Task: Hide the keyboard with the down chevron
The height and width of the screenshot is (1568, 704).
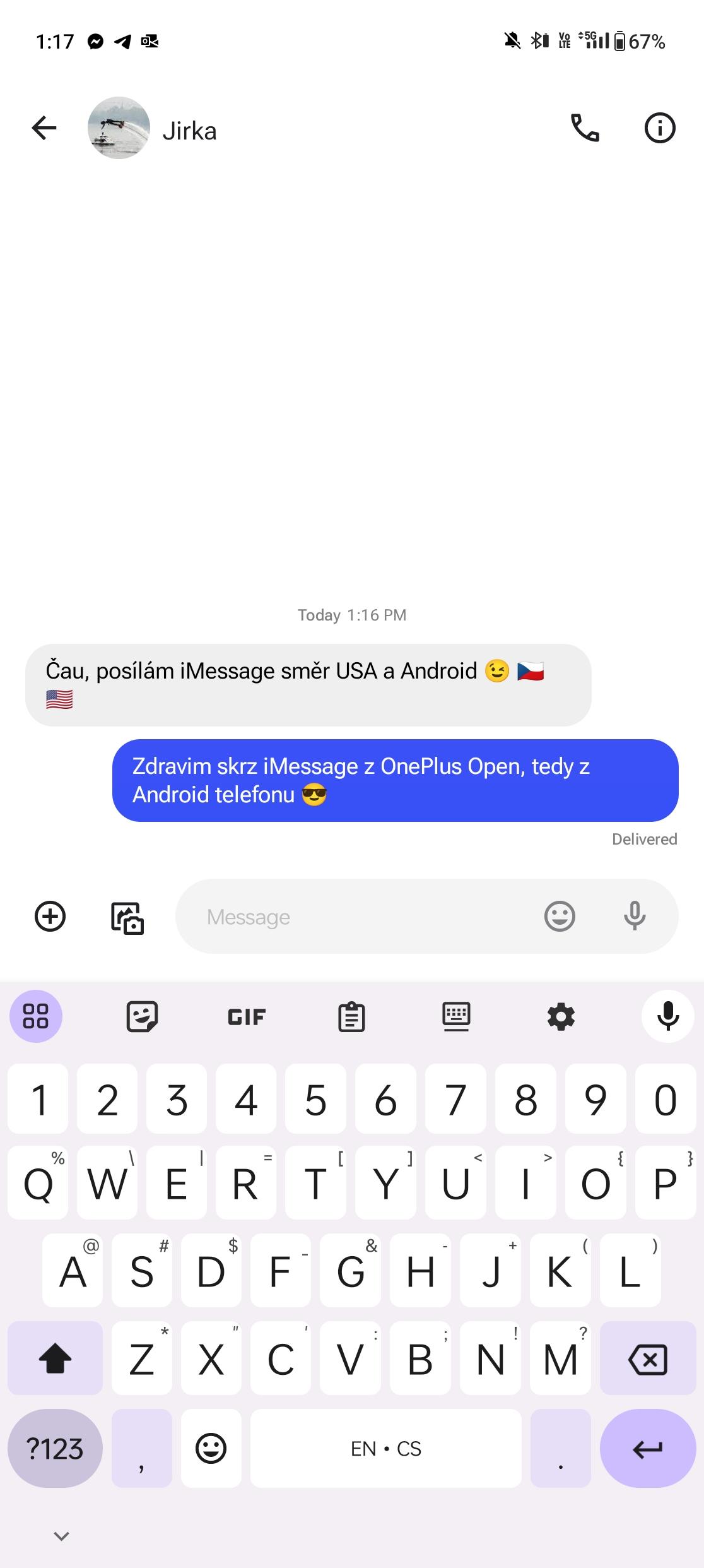Action: (x=61, y=1536)
